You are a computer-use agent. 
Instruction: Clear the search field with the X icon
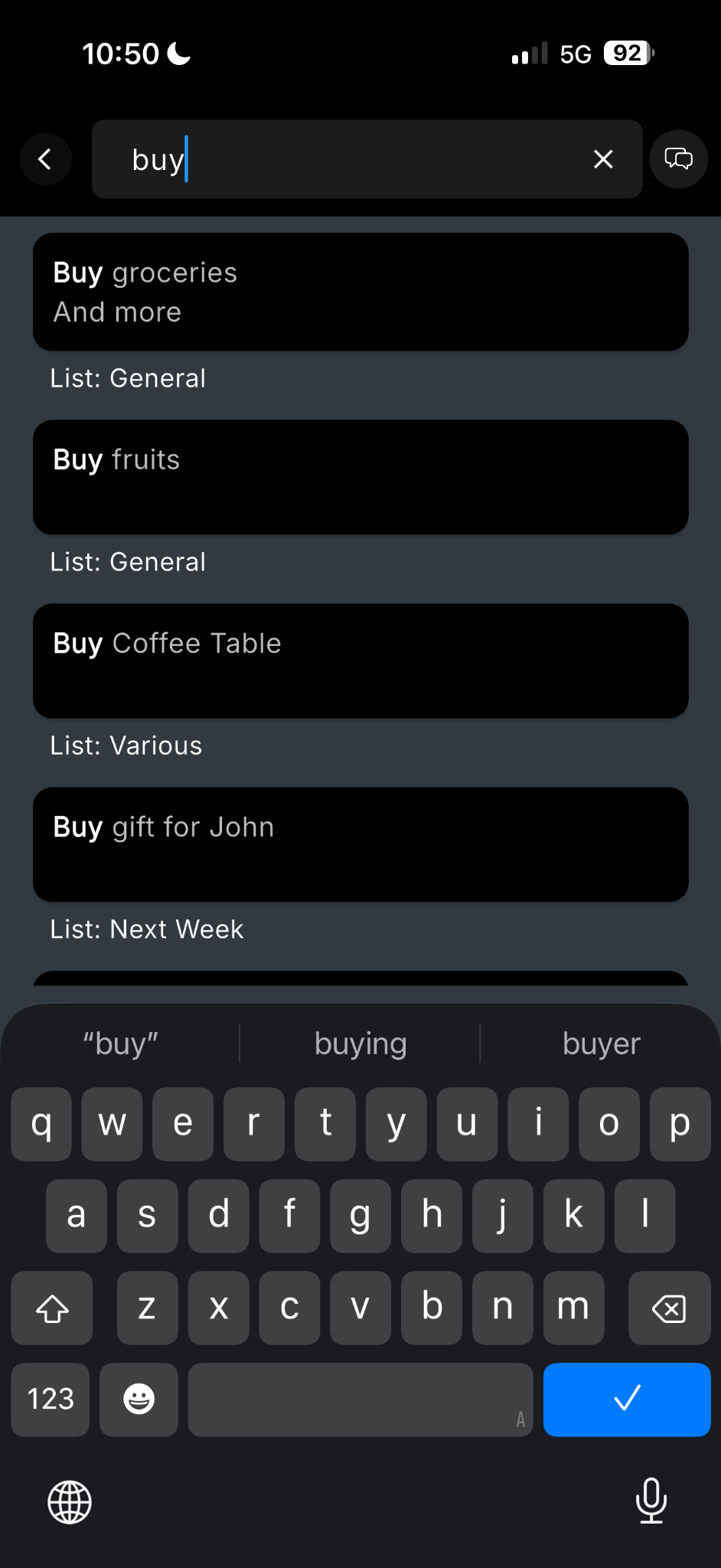pyautogui.click(x=602, y=159)
